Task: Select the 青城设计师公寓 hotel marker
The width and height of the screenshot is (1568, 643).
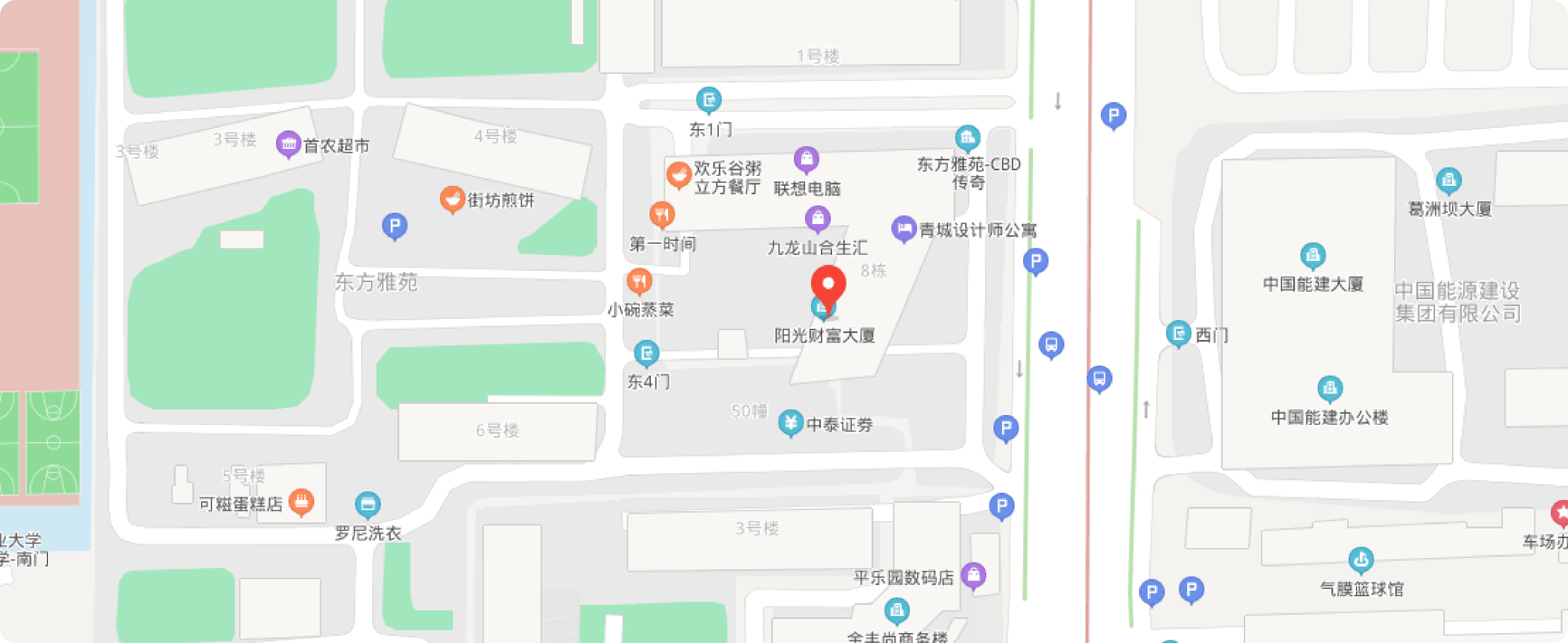Action: click(x=903, y=228)
